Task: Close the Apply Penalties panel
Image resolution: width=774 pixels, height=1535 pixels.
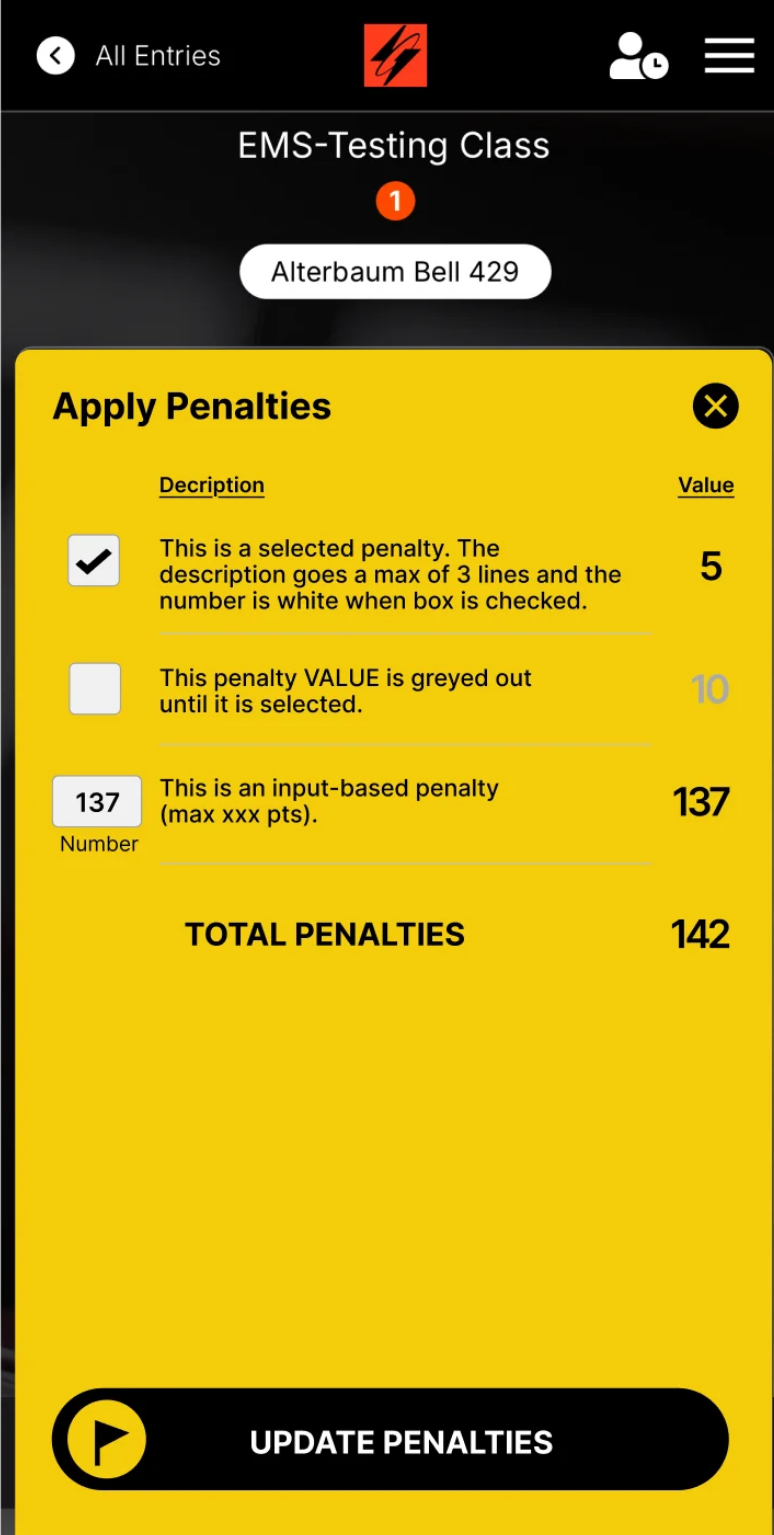Action: tap(715, 406)
